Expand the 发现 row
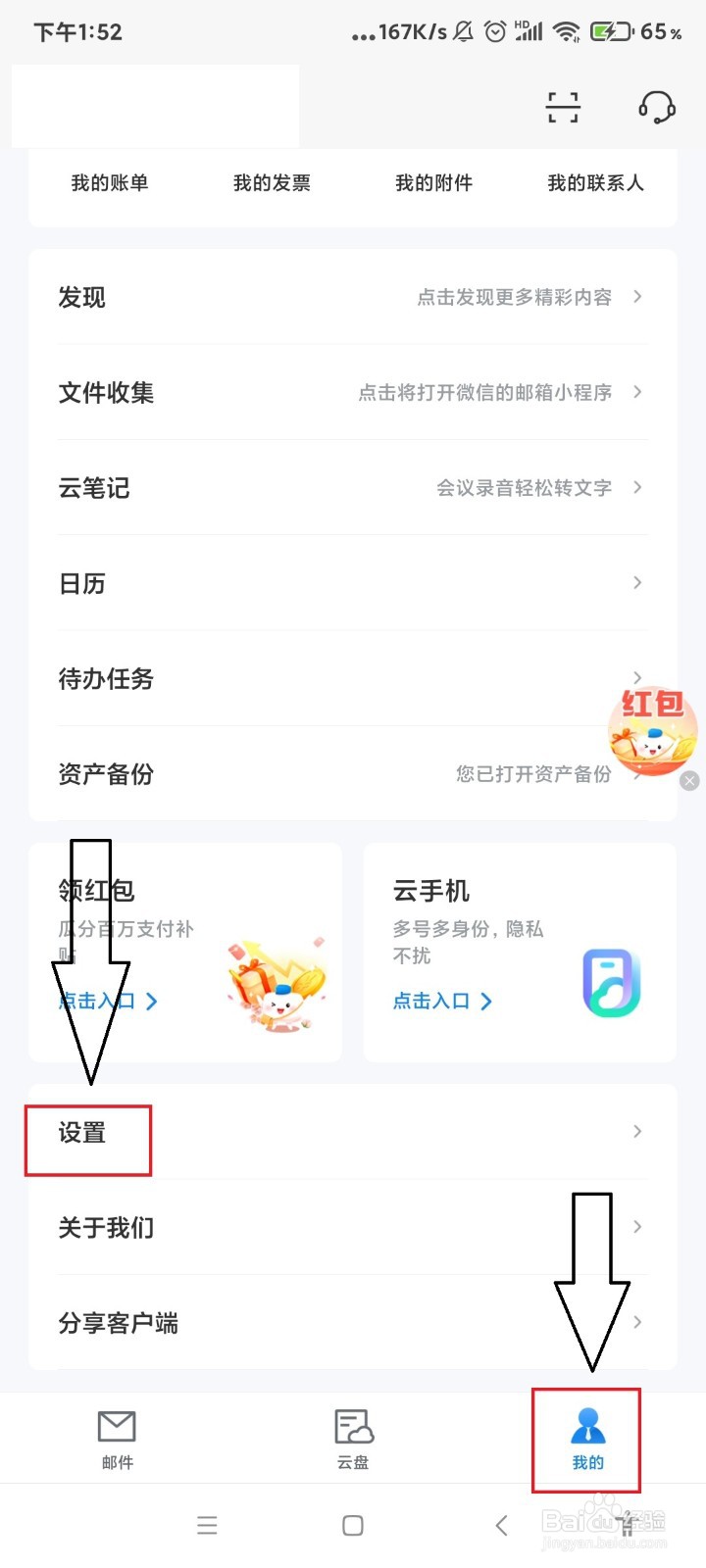The height and width of the screenshot is (1568, 706). point(636,298)
